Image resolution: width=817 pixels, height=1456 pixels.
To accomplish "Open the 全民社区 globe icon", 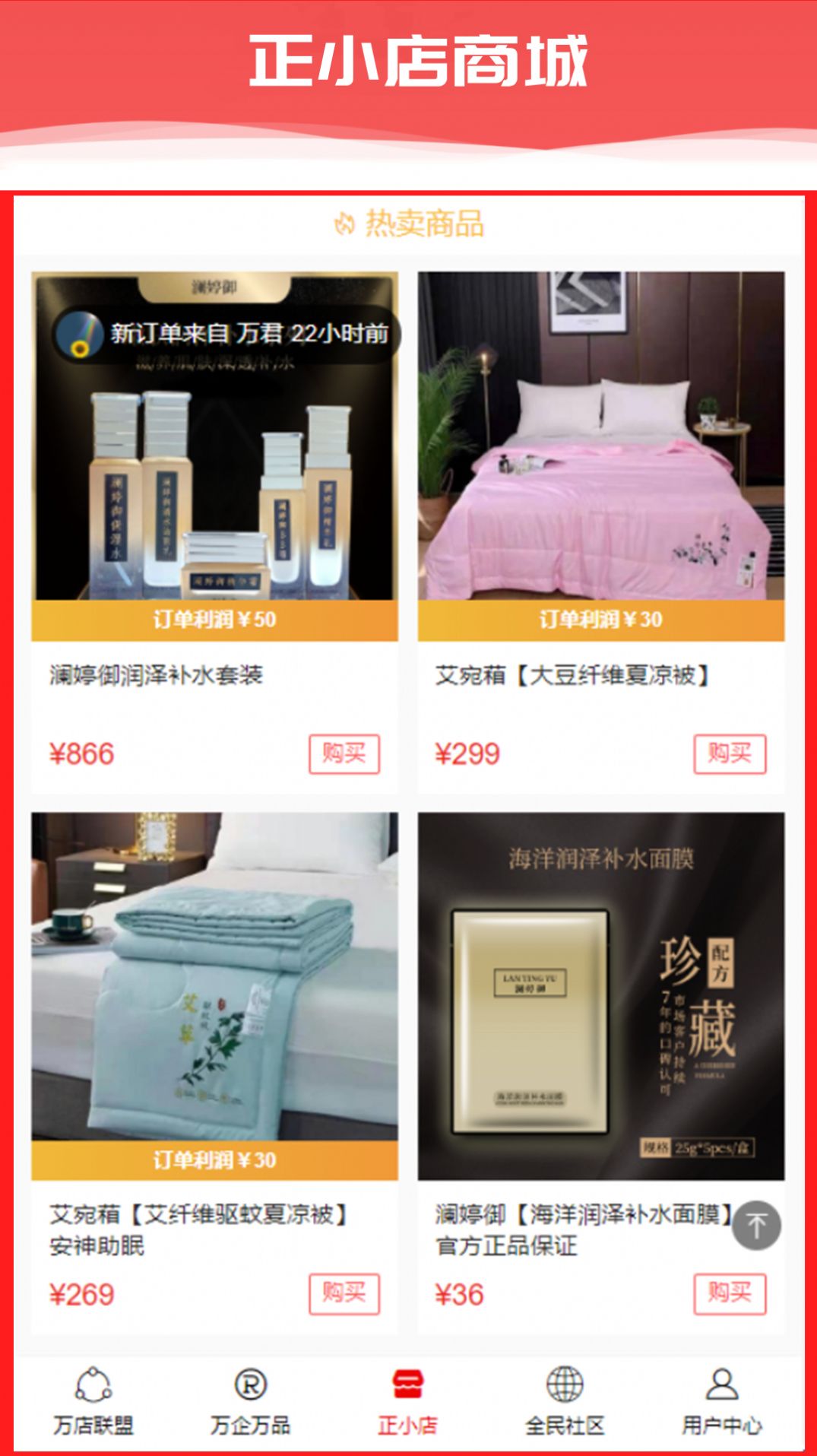I will point(566,1387).
